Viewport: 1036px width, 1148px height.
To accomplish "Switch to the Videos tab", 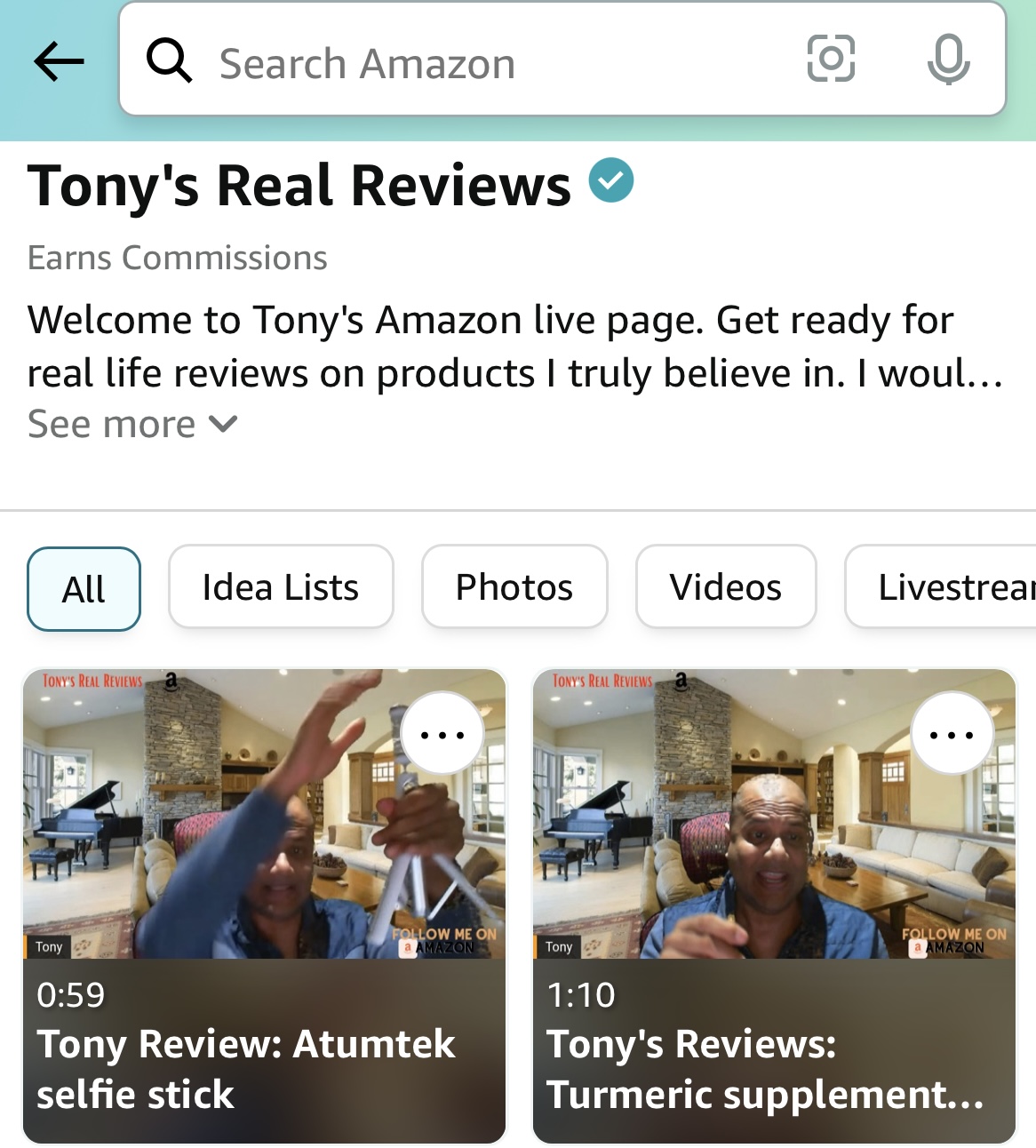I will point(726,587).
